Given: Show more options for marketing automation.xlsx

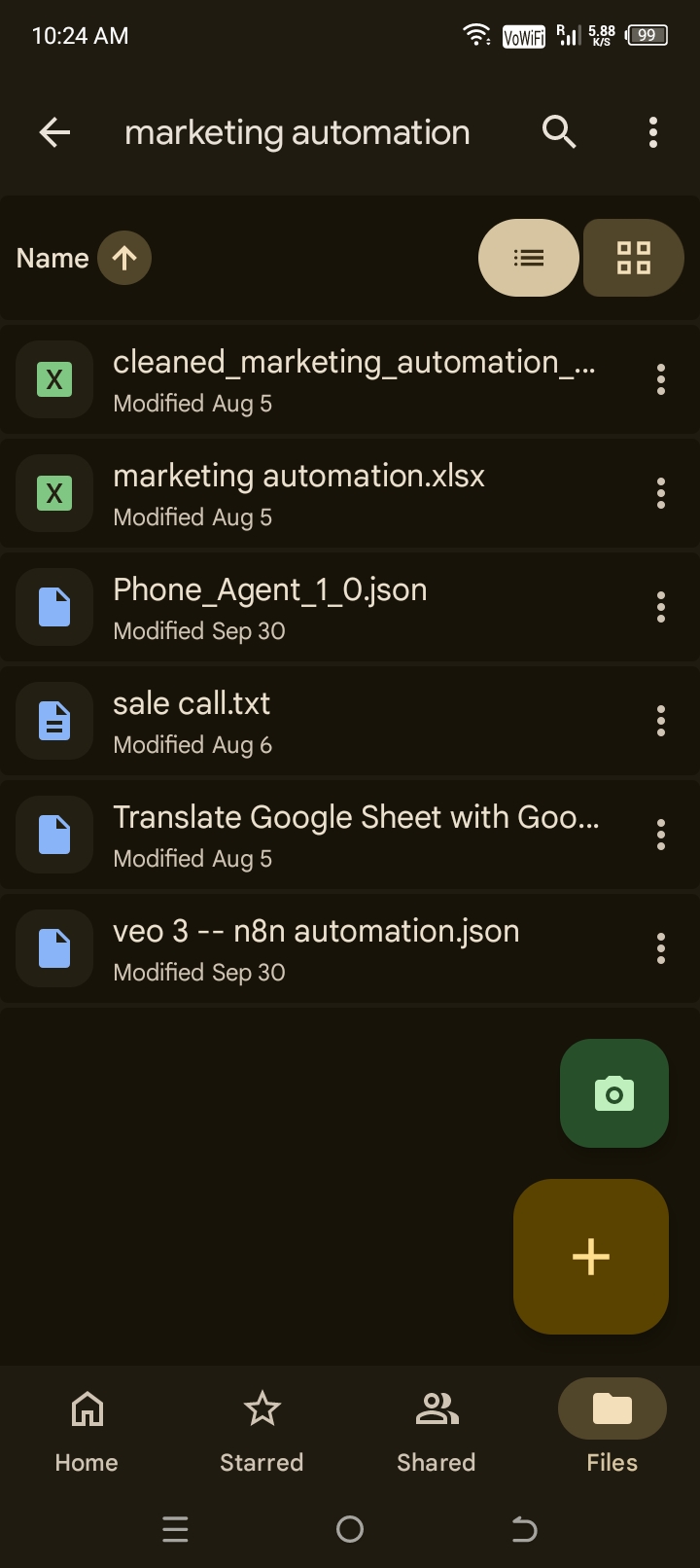Looking at the screenshot, I should tap(660, 493).
